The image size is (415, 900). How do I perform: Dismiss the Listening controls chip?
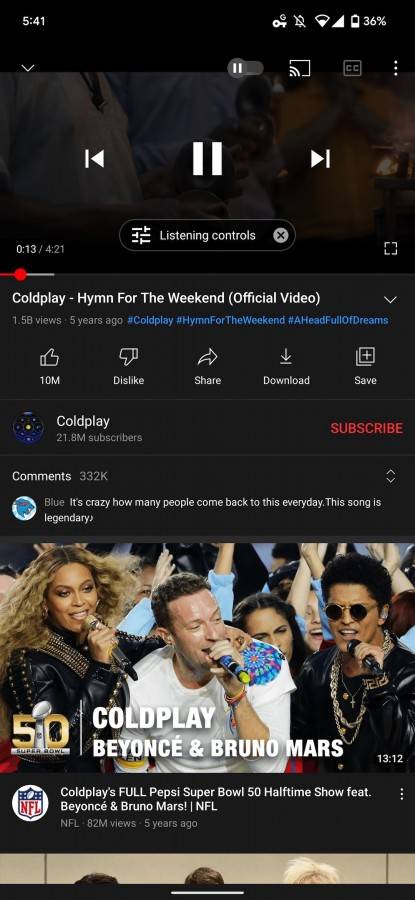280,235
